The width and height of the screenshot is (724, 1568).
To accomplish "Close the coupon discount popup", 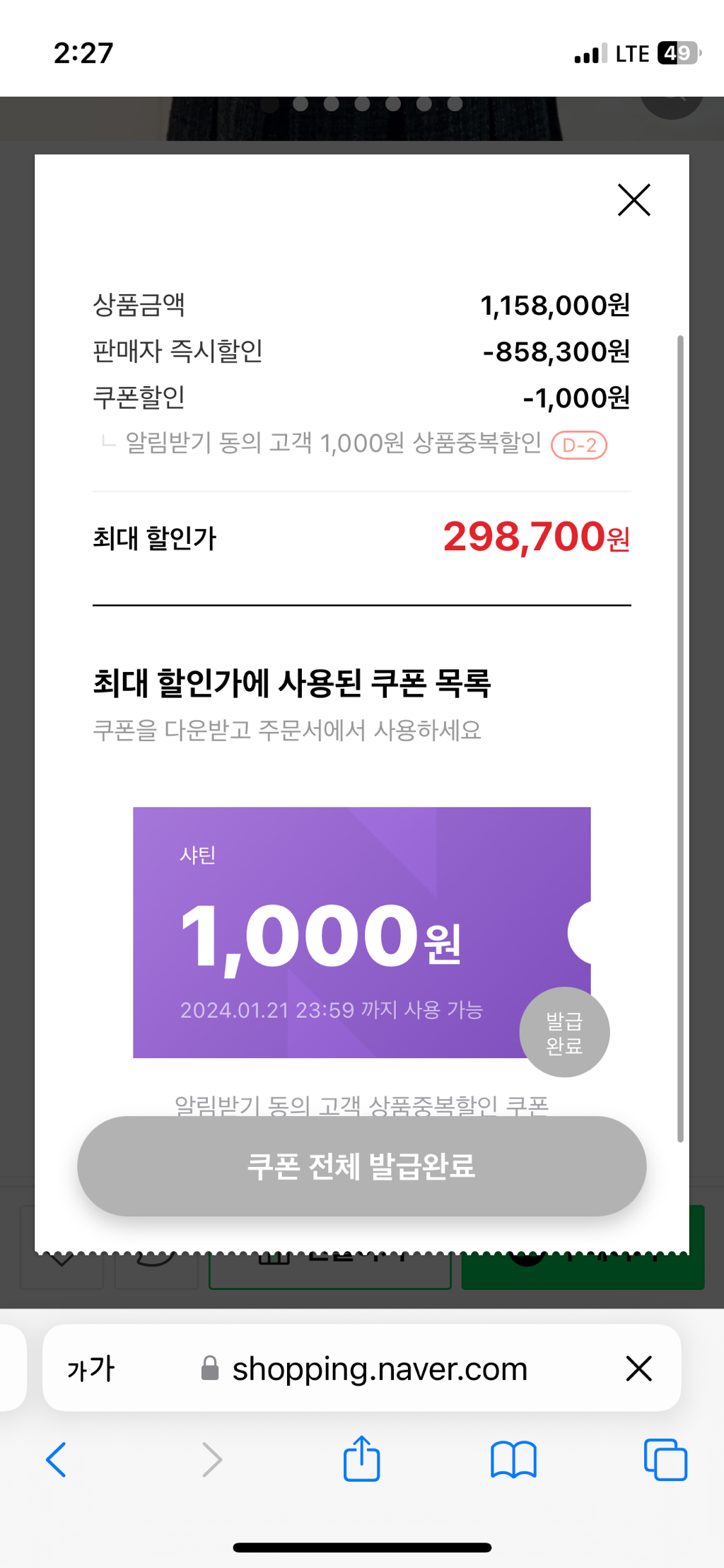I will [x=633, y=200].
